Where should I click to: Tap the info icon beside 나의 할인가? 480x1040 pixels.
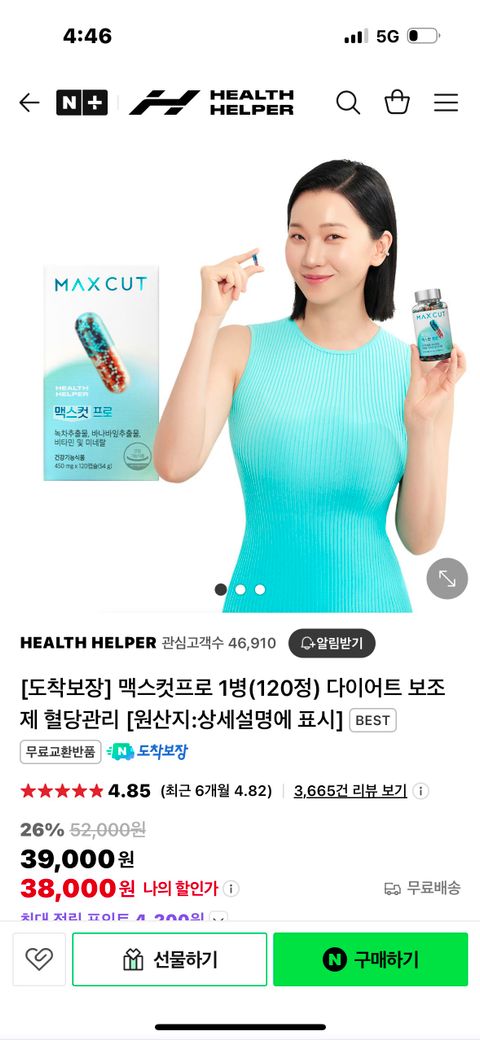pos(231,889)
